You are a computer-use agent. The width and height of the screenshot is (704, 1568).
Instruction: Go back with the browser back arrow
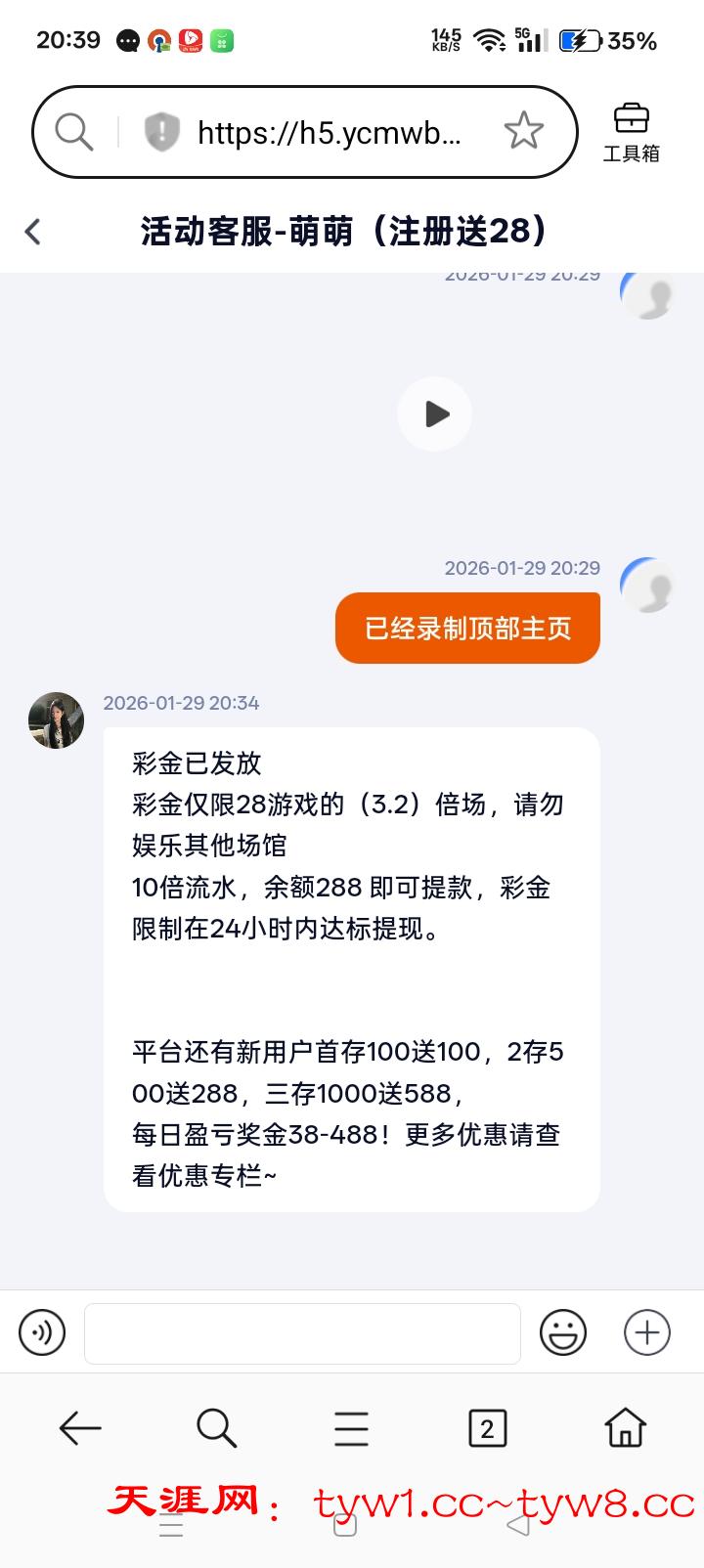tap(80, 1428)
